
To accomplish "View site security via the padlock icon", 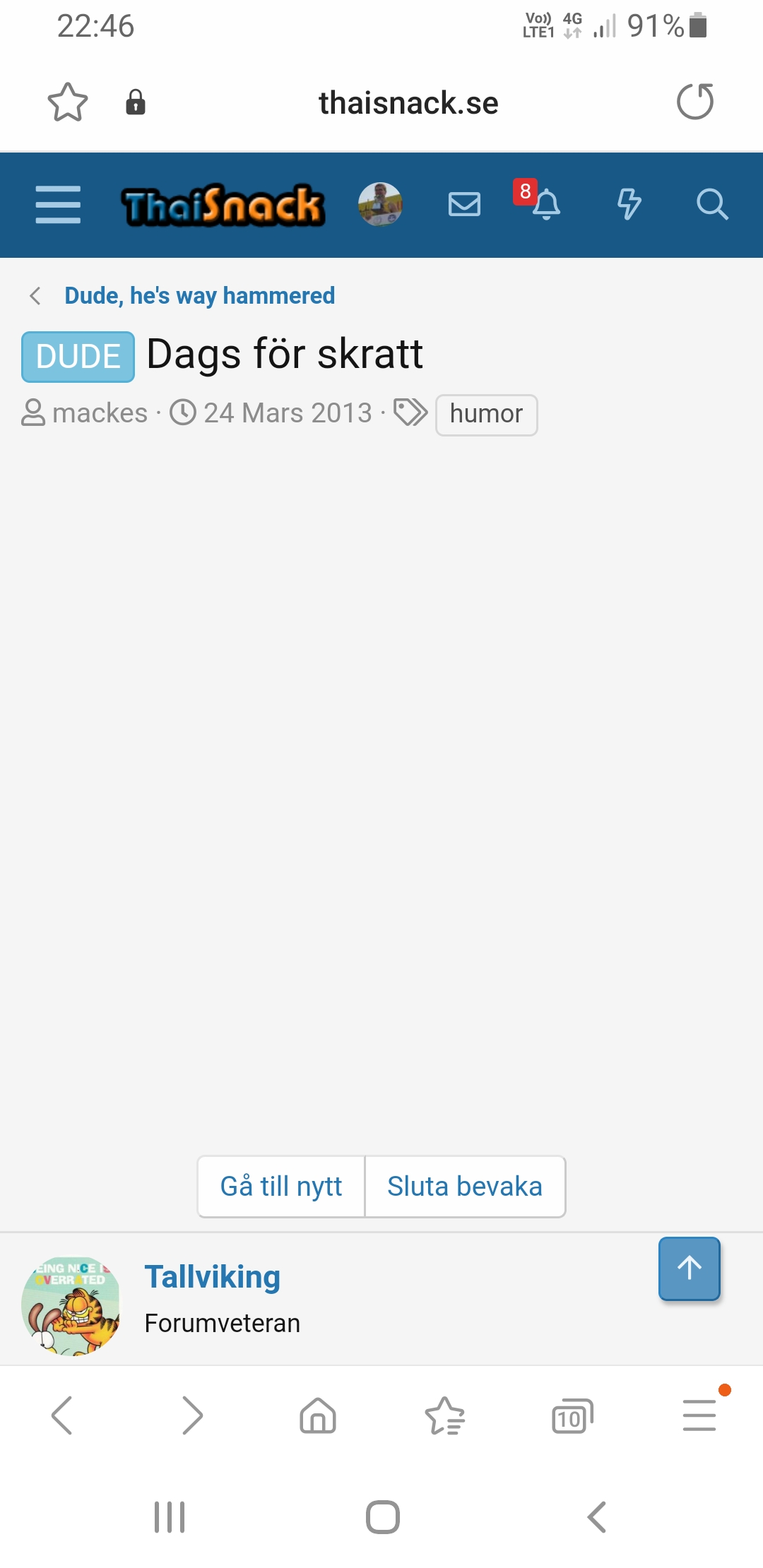I will click(136, 102).
